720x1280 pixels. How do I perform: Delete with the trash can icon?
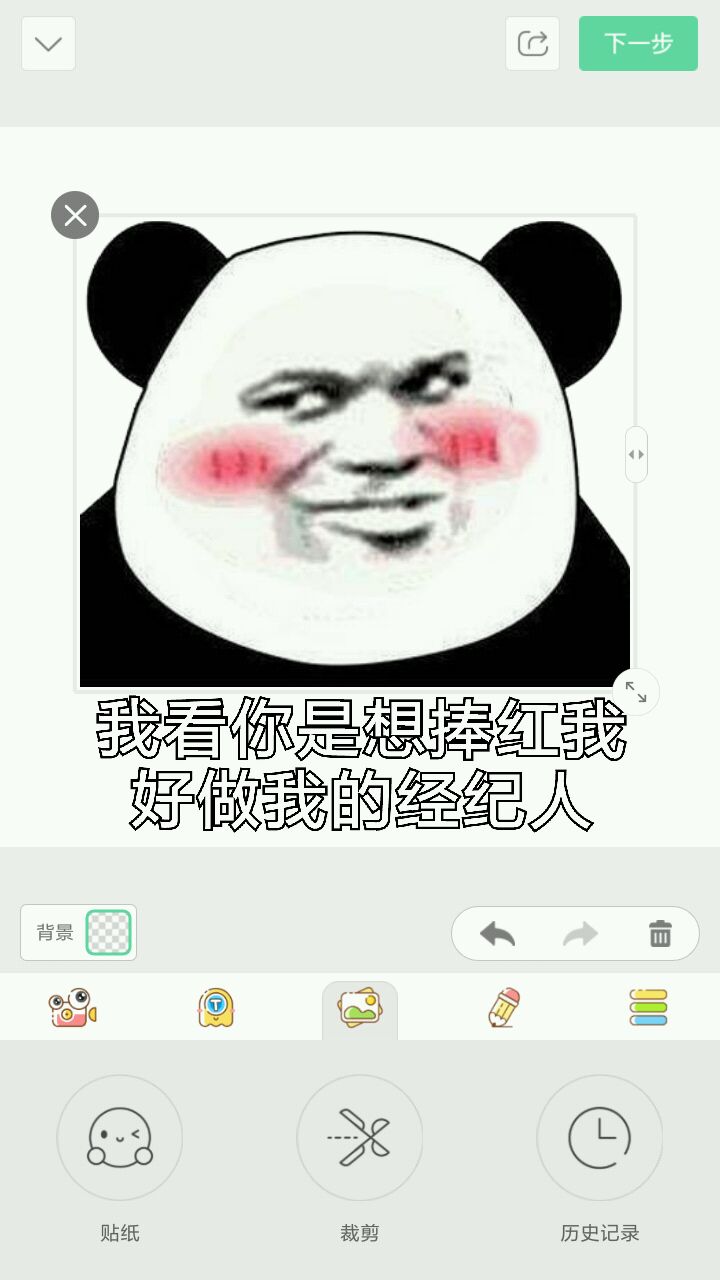(660, 934)
